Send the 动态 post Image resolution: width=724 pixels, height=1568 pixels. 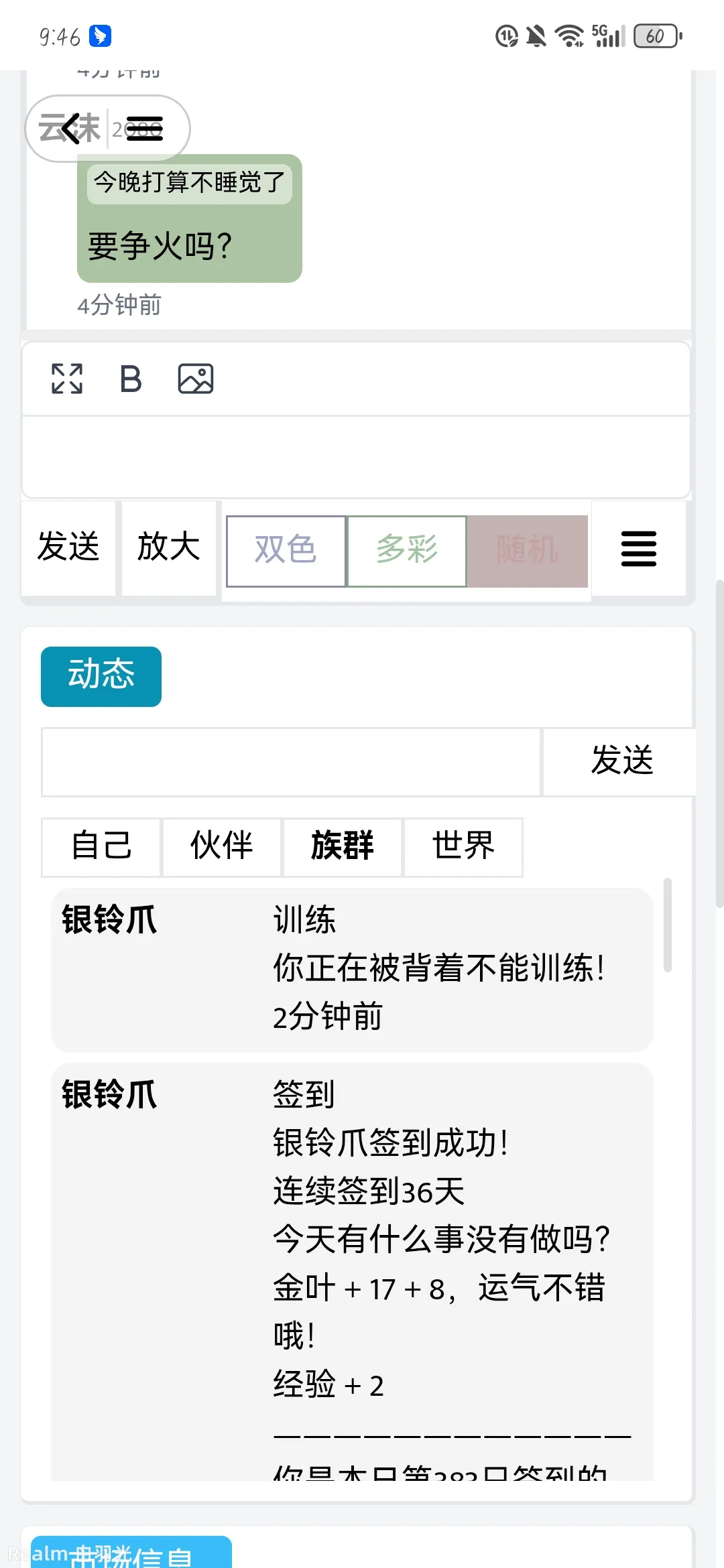[x=619, y=762]
